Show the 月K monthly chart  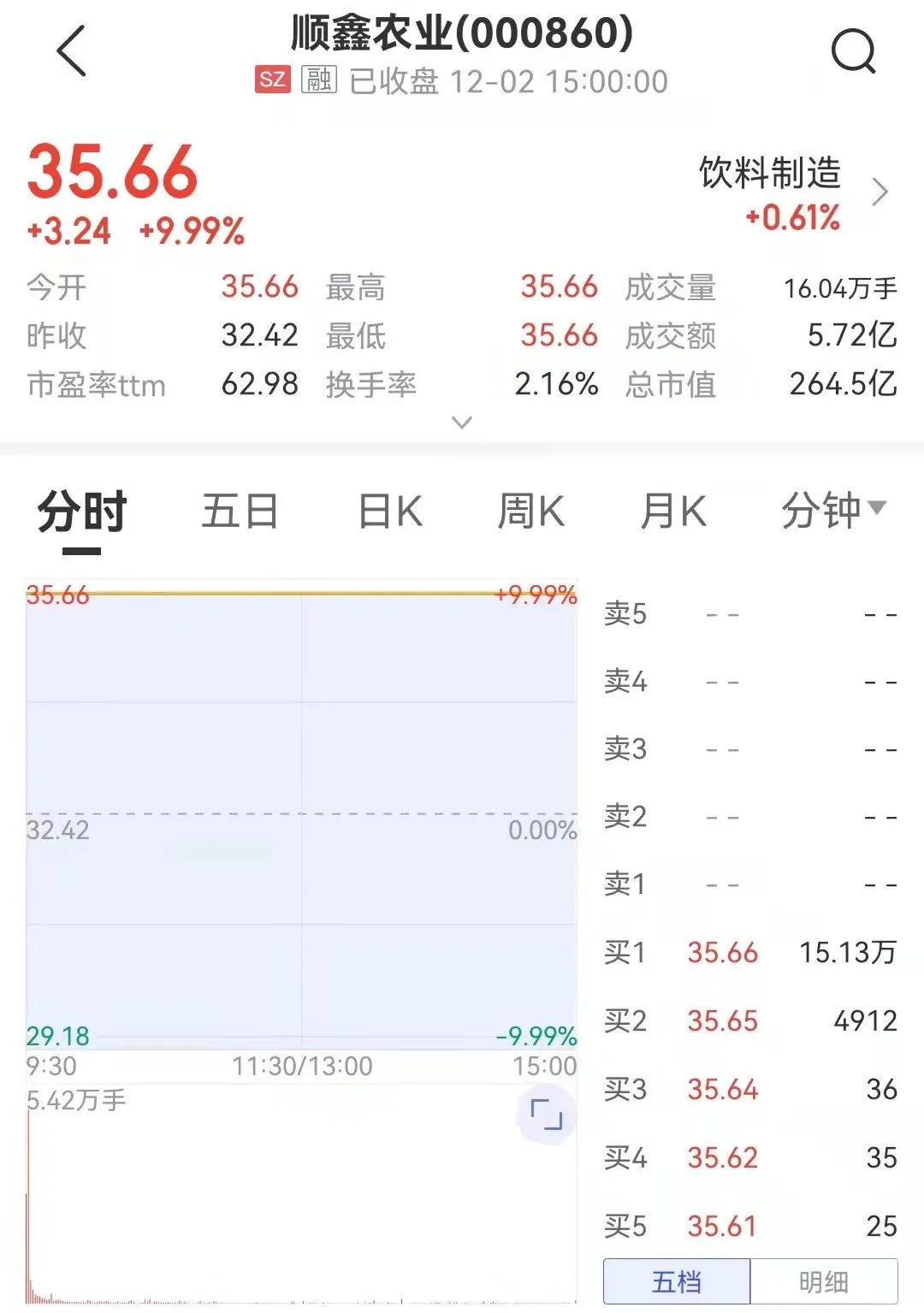click(x=673, y=513)
